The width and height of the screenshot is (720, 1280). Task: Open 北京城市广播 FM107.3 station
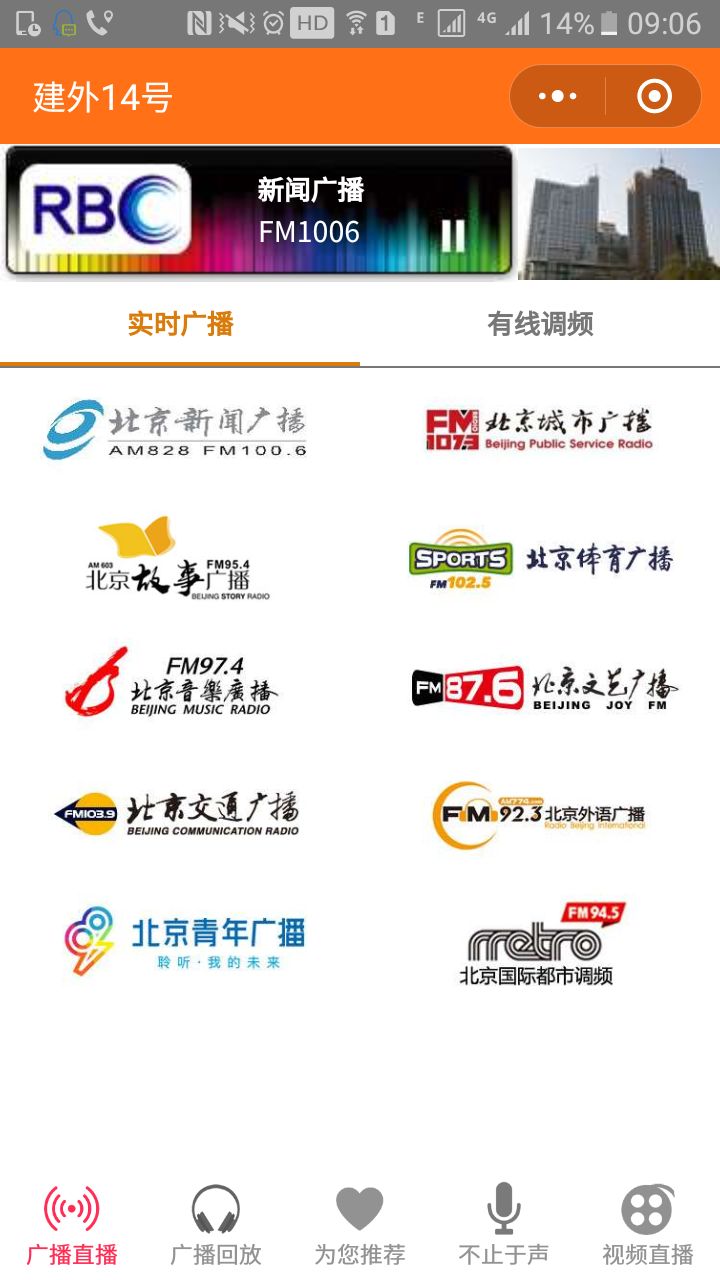(x=539, y=430)
